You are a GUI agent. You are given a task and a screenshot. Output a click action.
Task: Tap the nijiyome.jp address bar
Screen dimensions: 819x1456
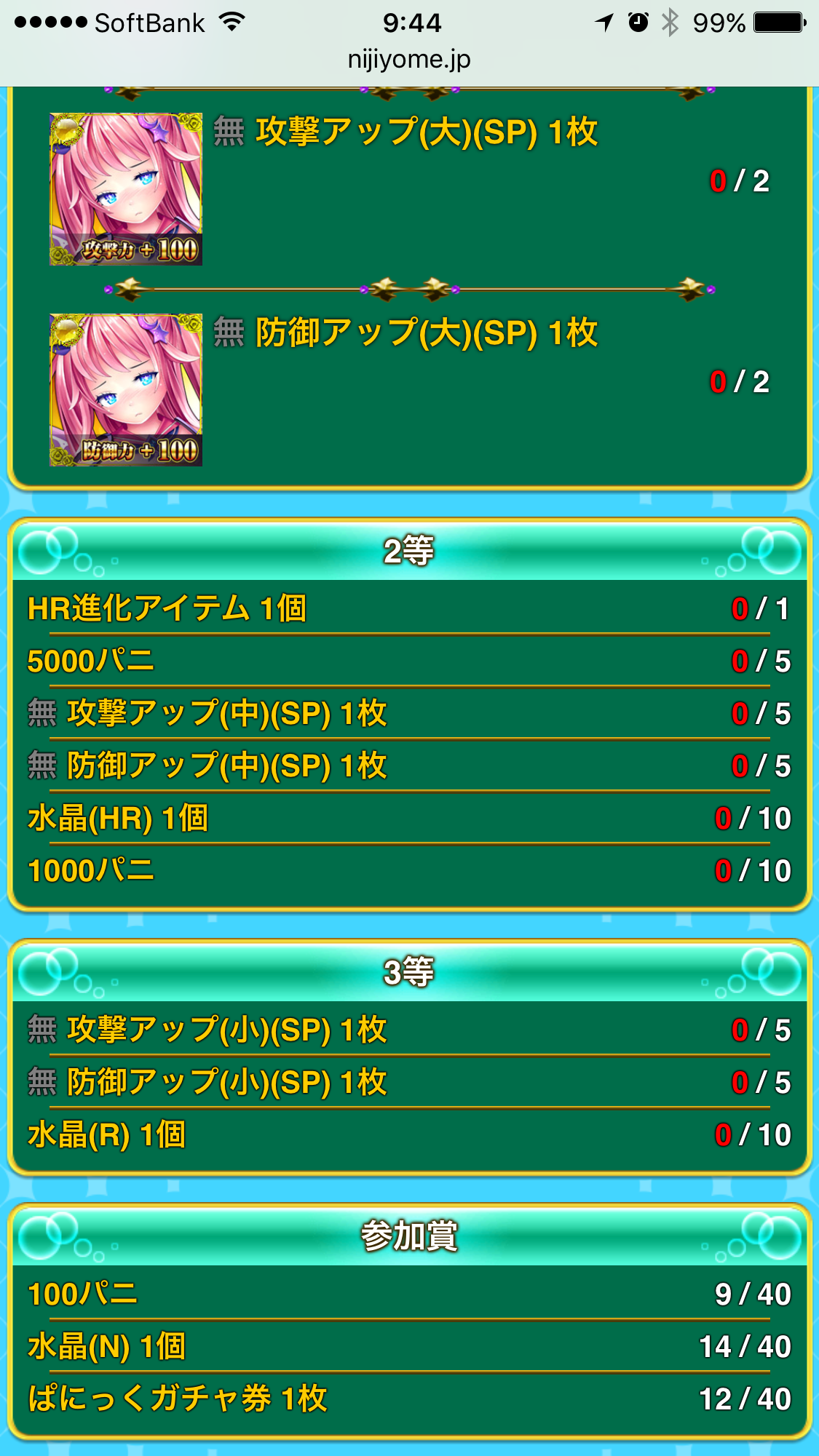[x=409, y=60]
